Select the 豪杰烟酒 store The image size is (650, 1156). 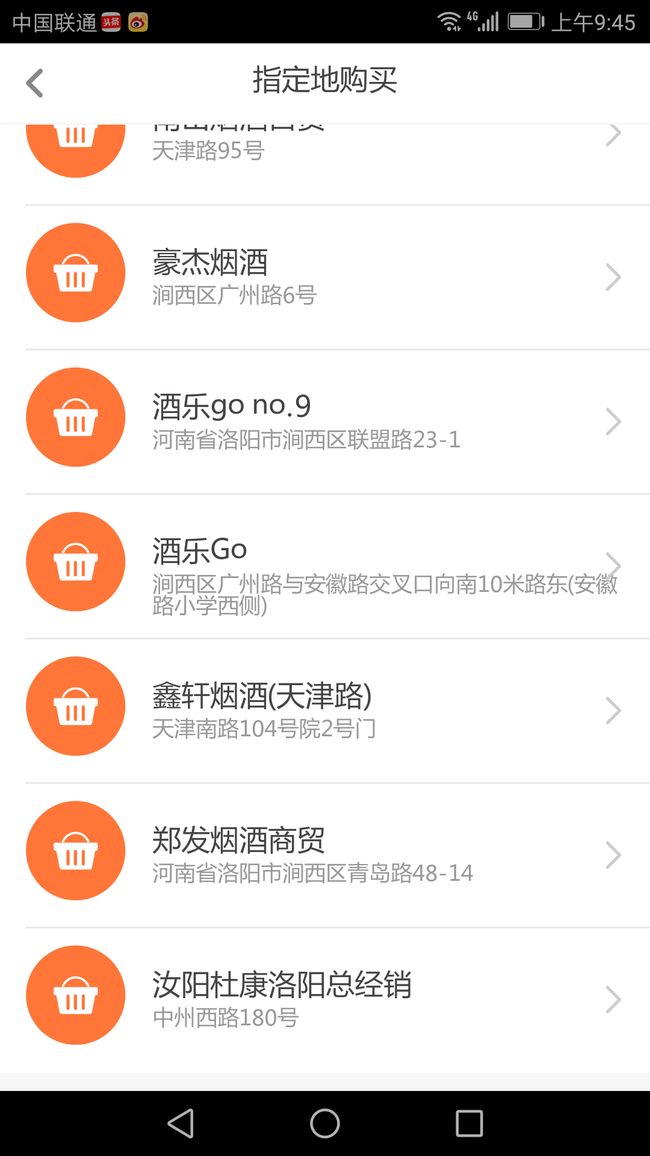click(325, 277)
